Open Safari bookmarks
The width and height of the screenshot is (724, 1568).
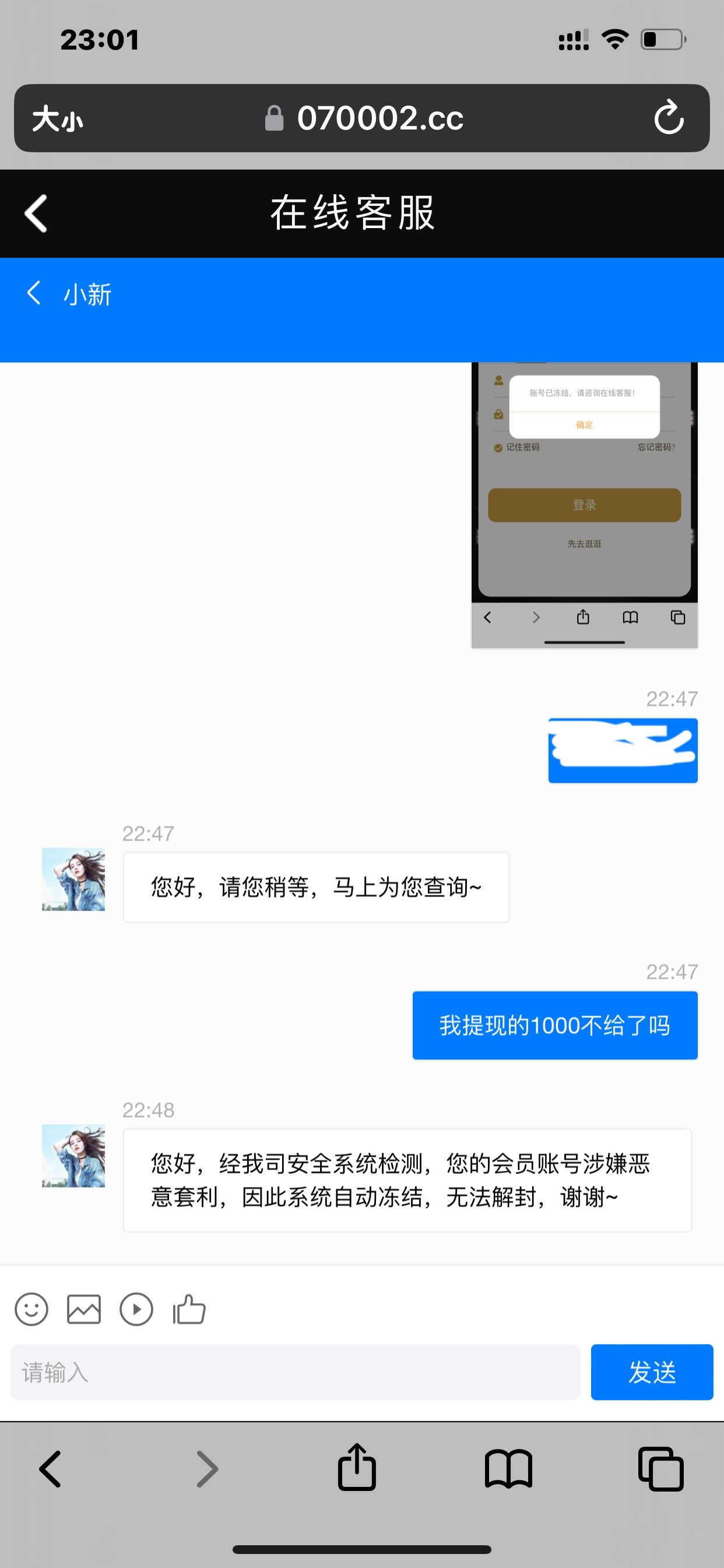[x=509, y=1469]
